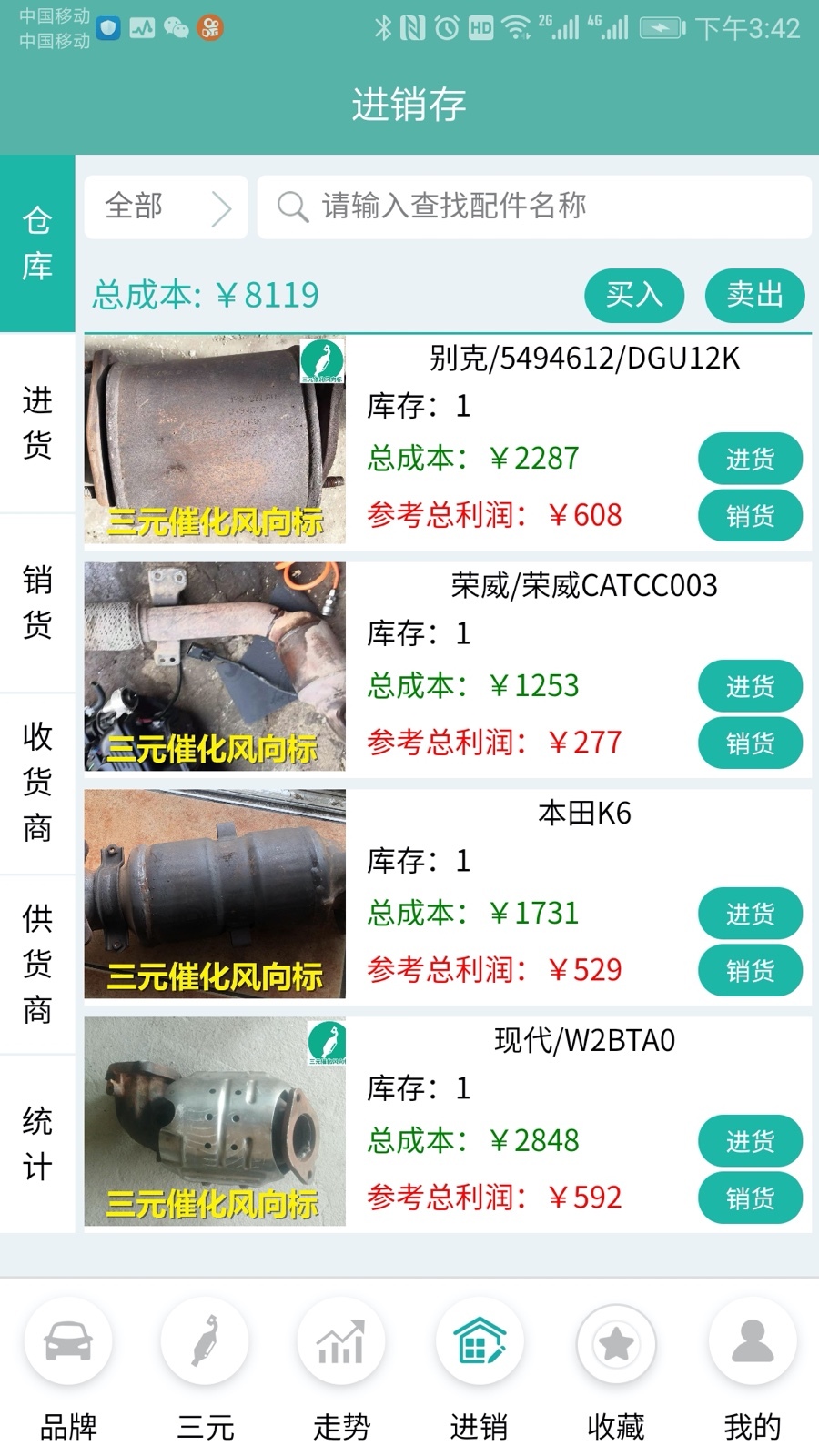Open the 荣威CATCC003 item thumbnail photo
819x1456 pixels.
click(214, 665)
